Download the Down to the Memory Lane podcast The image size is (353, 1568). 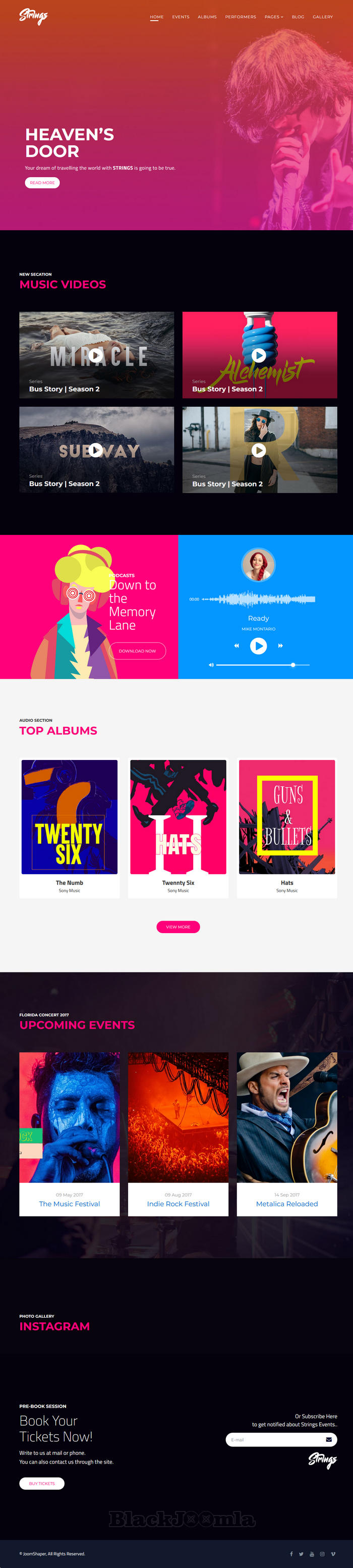click(x=137, y=651)
